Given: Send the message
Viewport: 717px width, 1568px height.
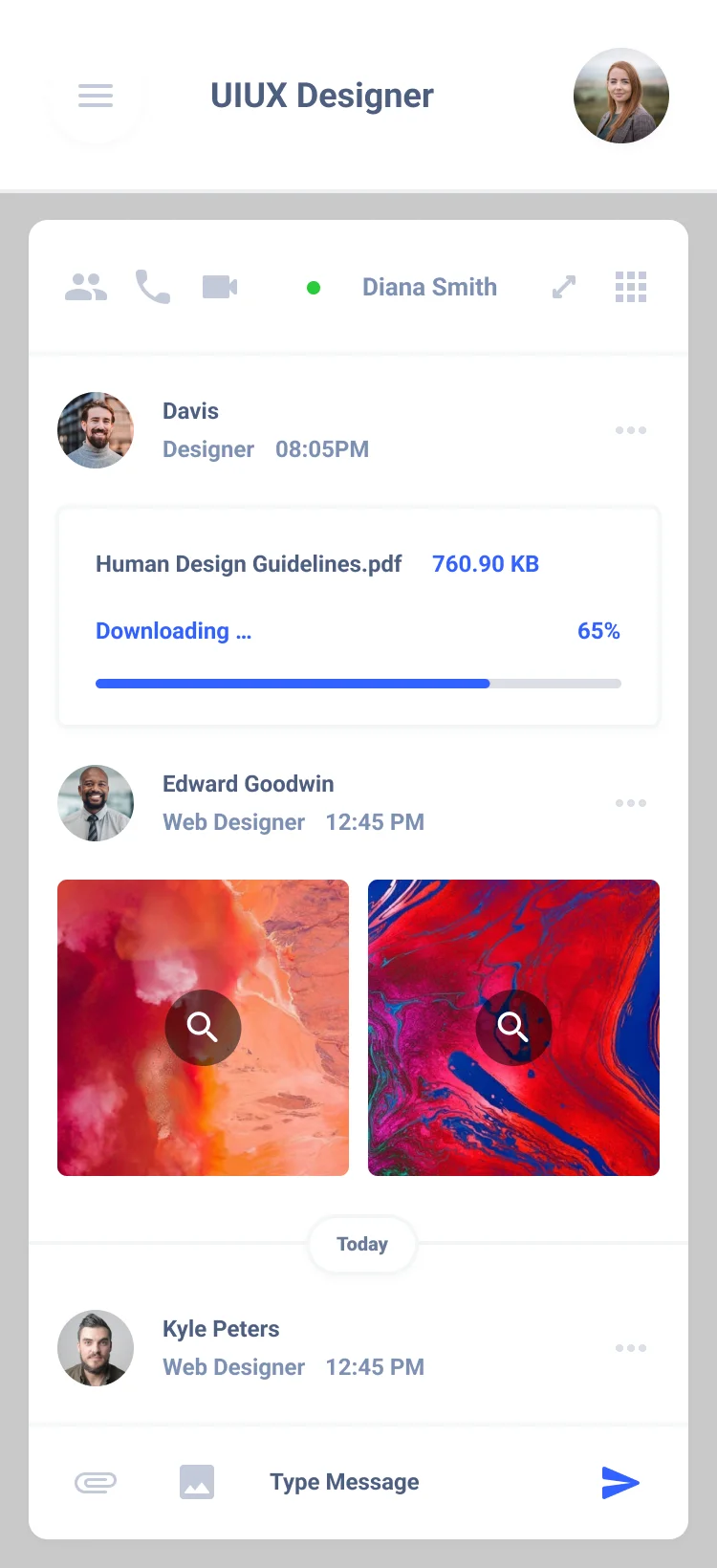Looking at the screenshot, I should click(620, 1482).
